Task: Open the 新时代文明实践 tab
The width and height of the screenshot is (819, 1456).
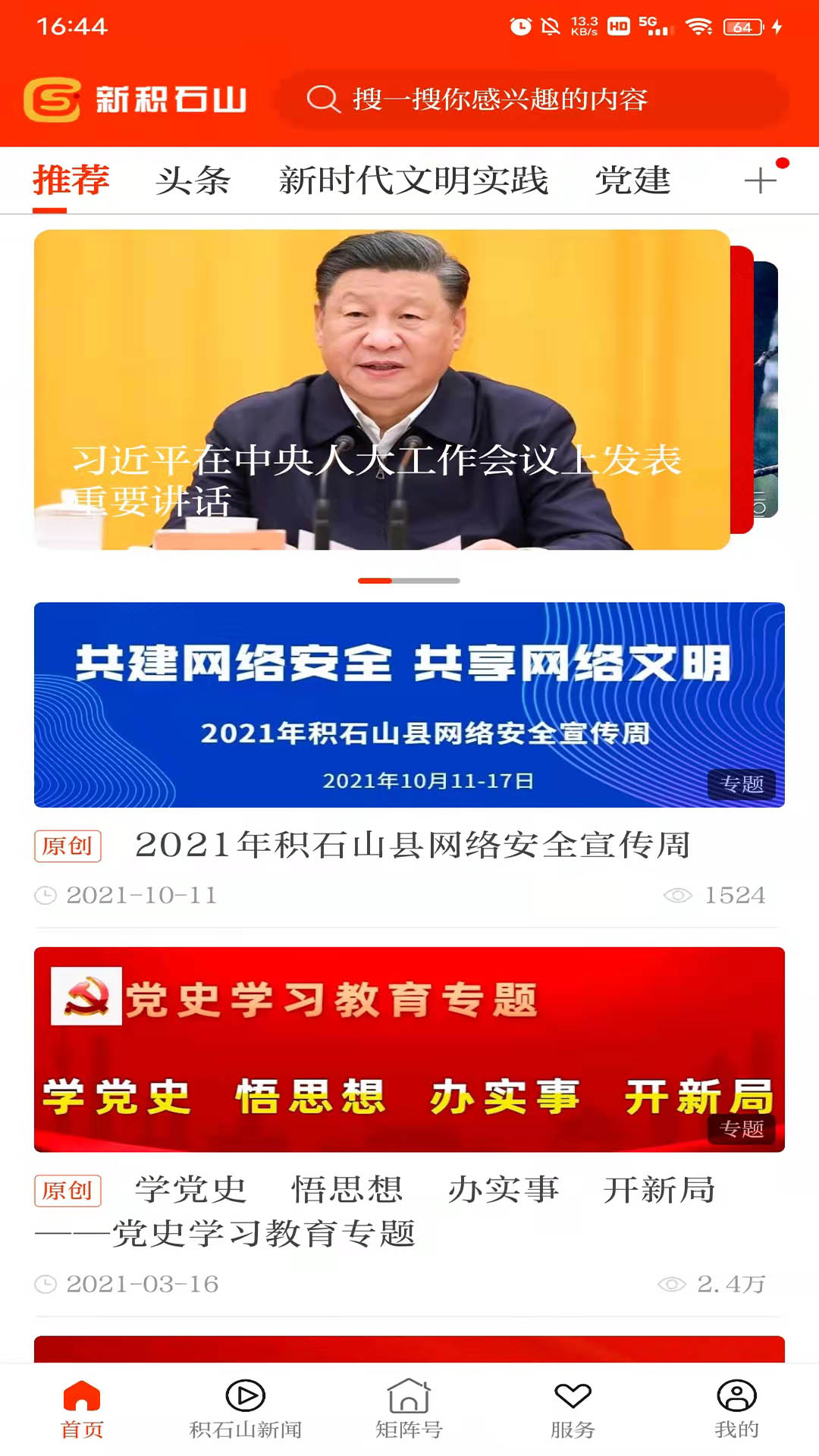Action: click(x=414, y=180)
